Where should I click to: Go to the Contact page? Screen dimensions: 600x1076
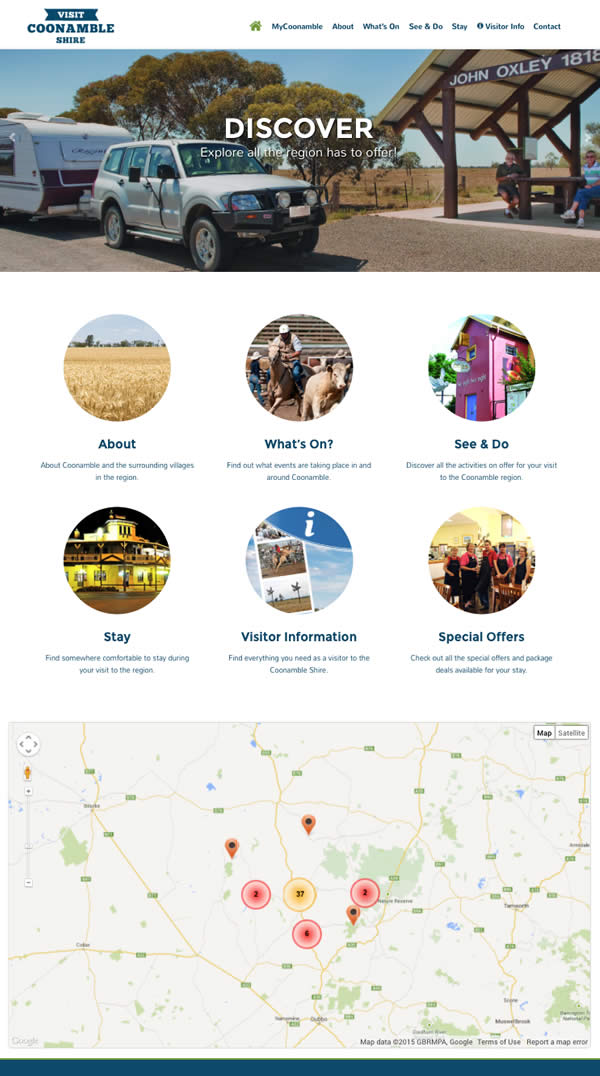pyautogui.click(x=547, y=27)
